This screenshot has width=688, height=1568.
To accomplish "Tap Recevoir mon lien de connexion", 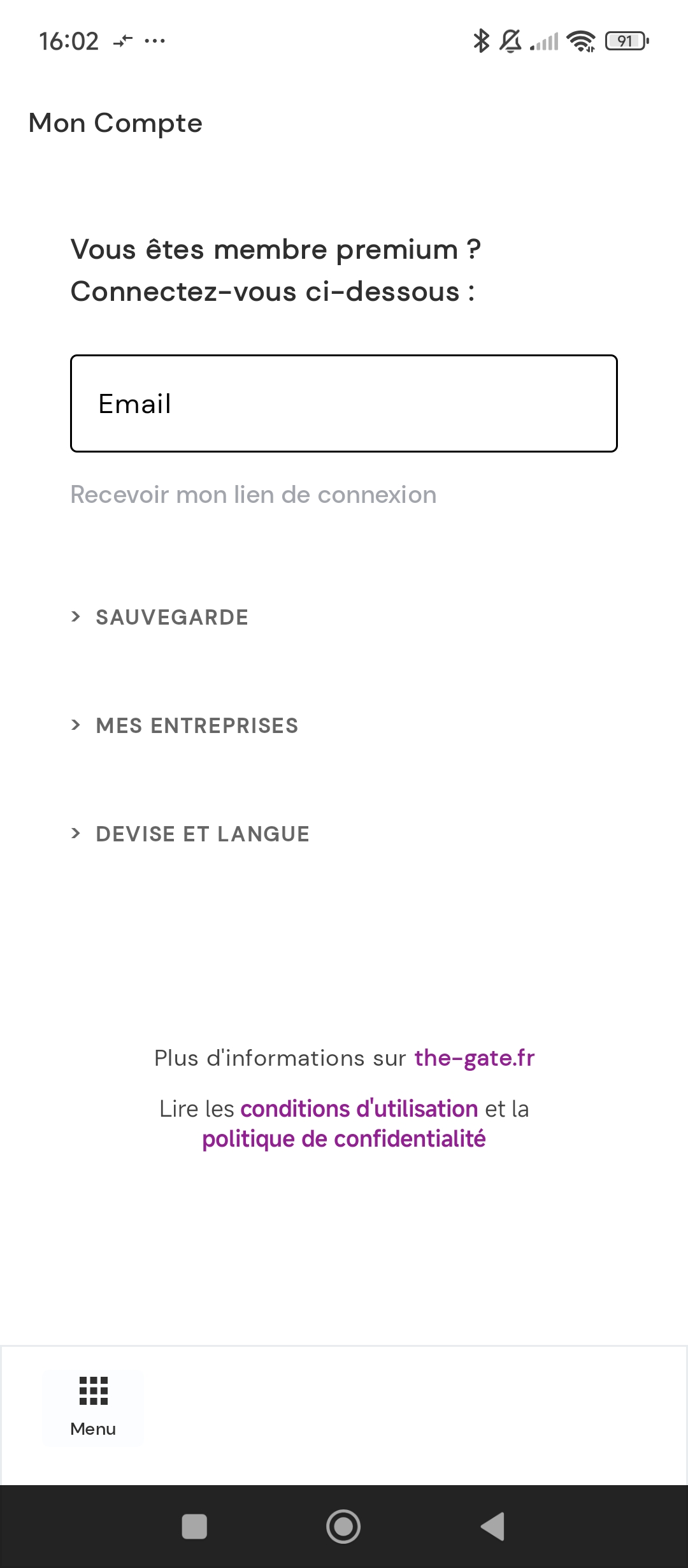I will click(254, 495).
